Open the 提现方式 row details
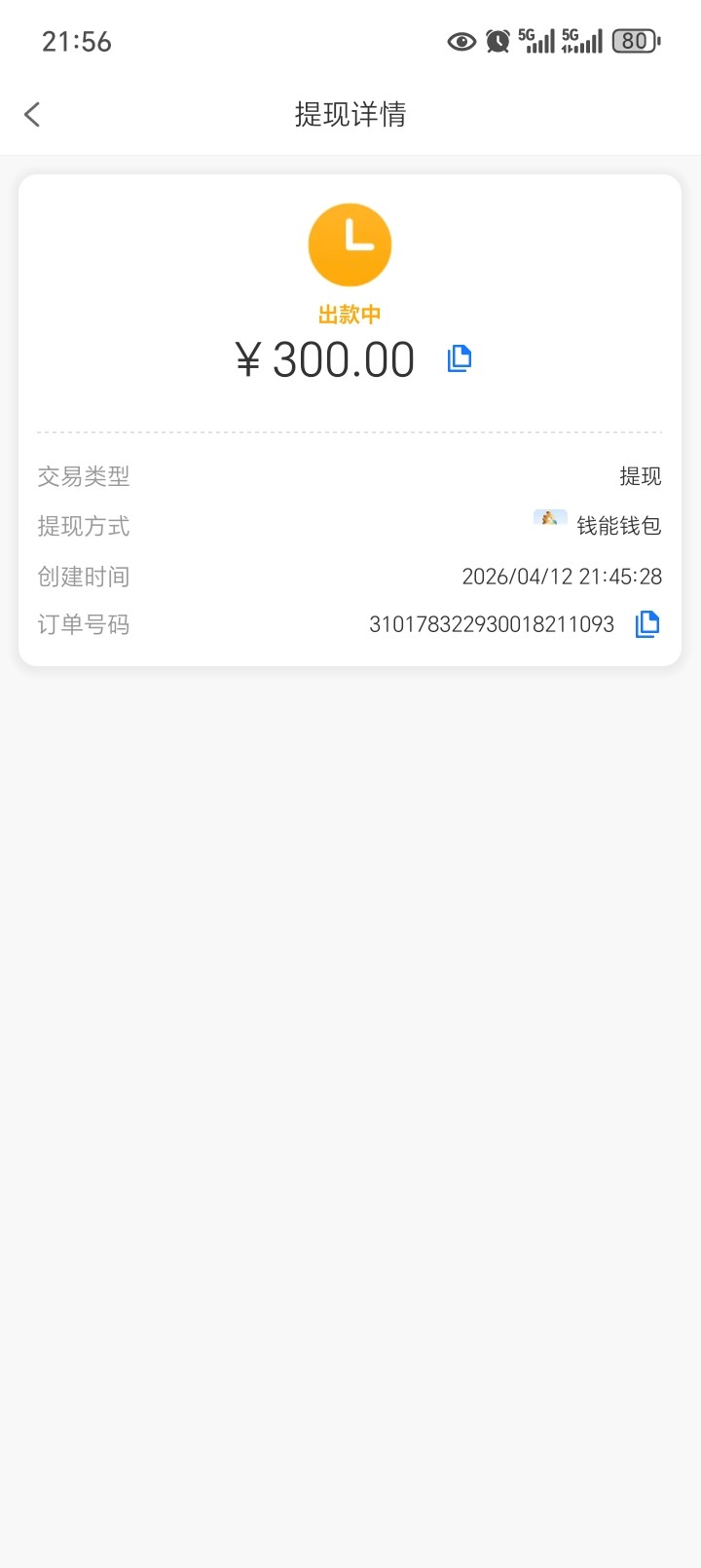Image resolution: width=701 pixels, height=1568 pixels. point(350,526)
